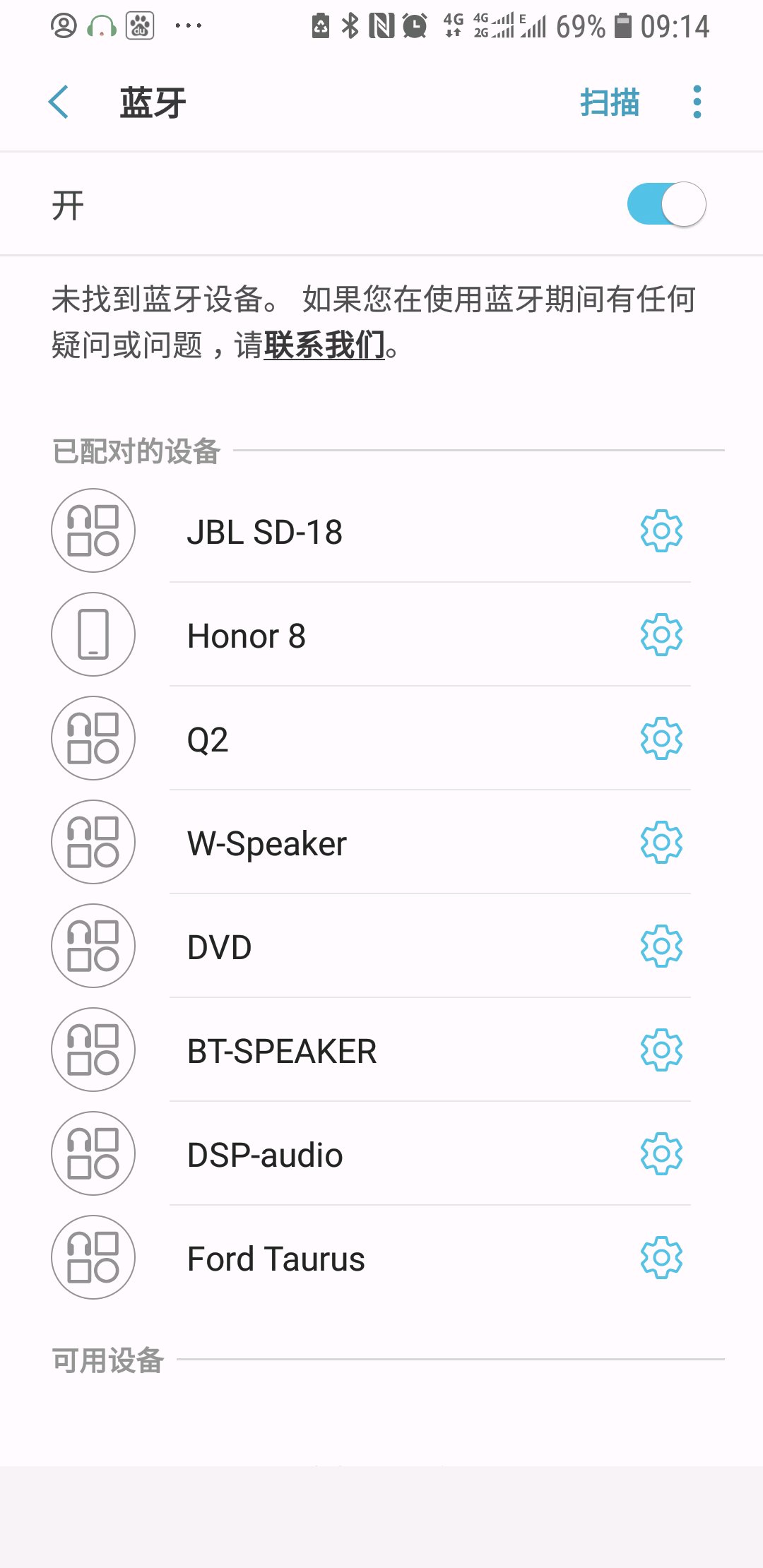Connect to BT-SPEAKER
This screenshot has height=1568, width=763.
tap(281, 1051)
